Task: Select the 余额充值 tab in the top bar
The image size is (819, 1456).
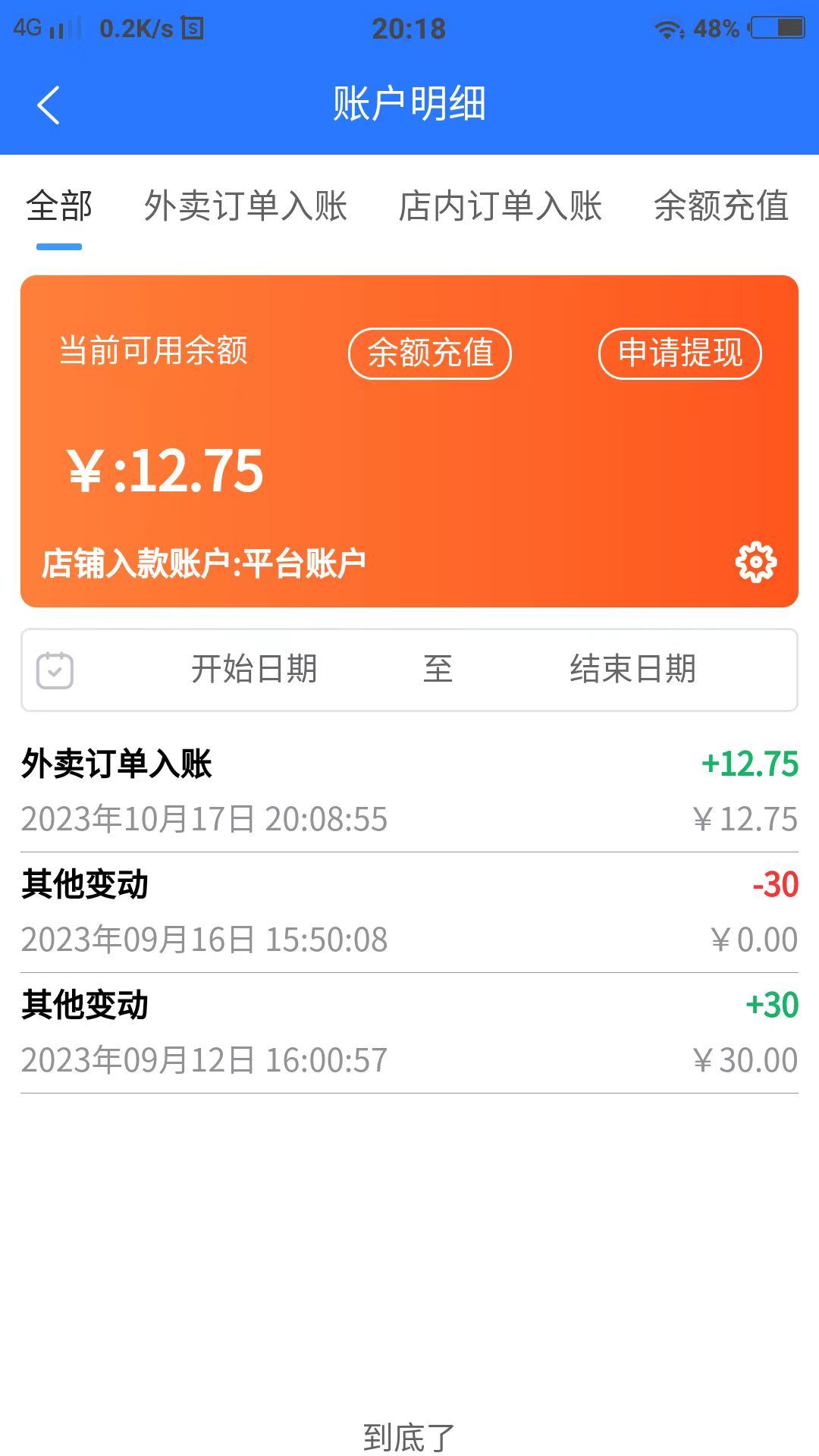Action: click(721, 206)
